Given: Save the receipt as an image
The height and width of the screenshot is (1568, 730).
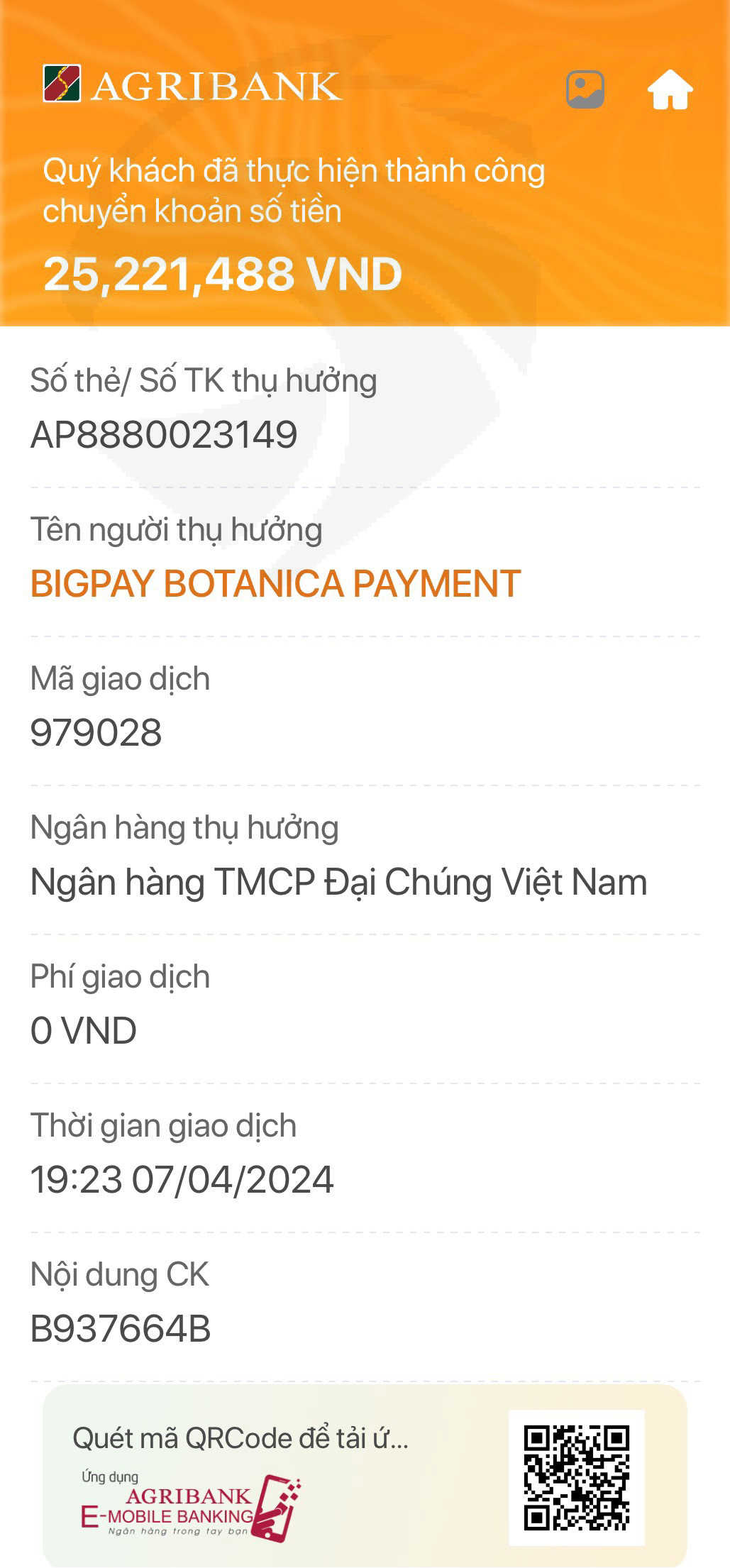Looking at the screenshot, I should point(585,89).
